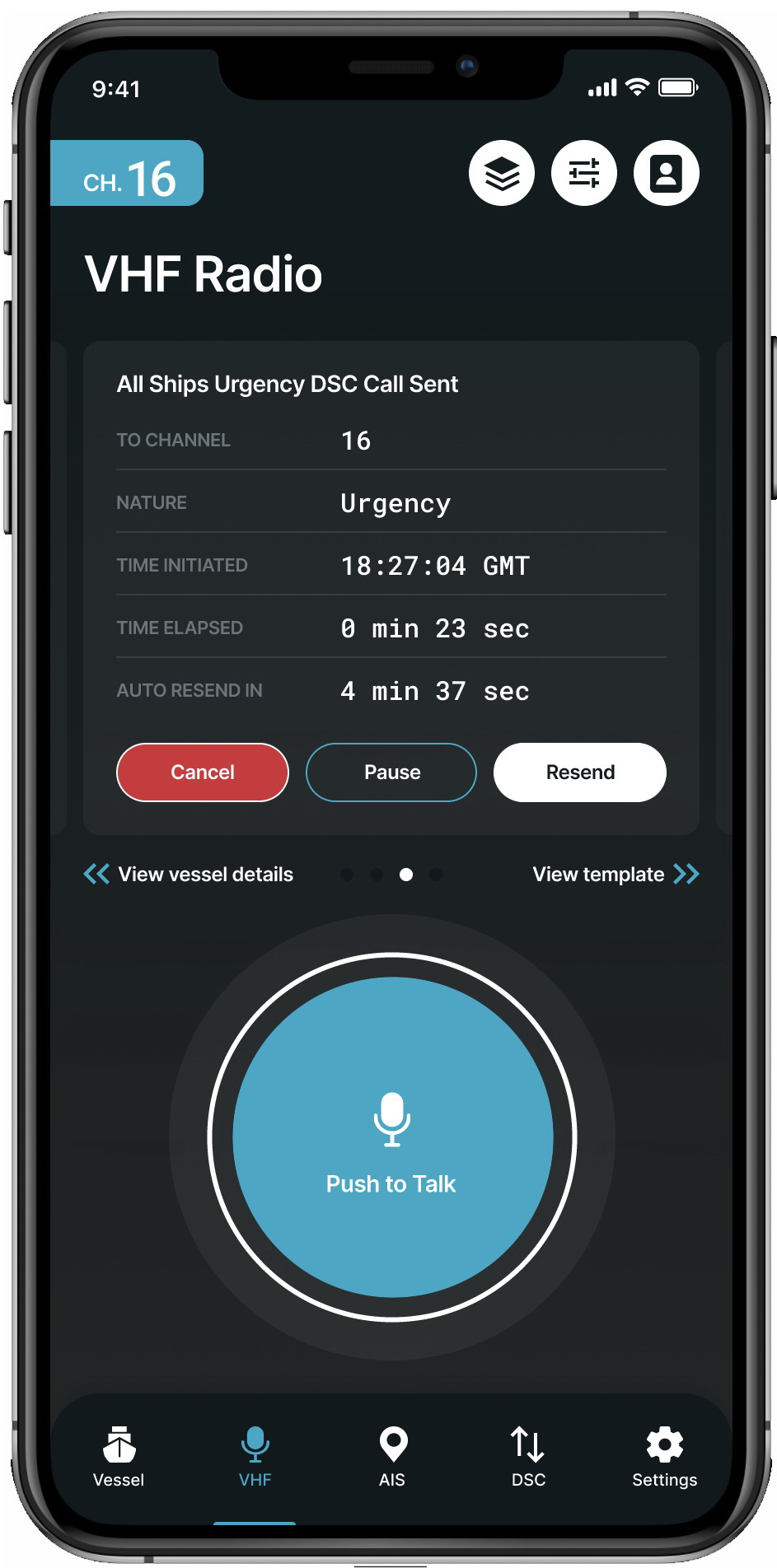Resend the DSC call now
The width and height of the screenshot is (777, 1568).
[580, 772]
